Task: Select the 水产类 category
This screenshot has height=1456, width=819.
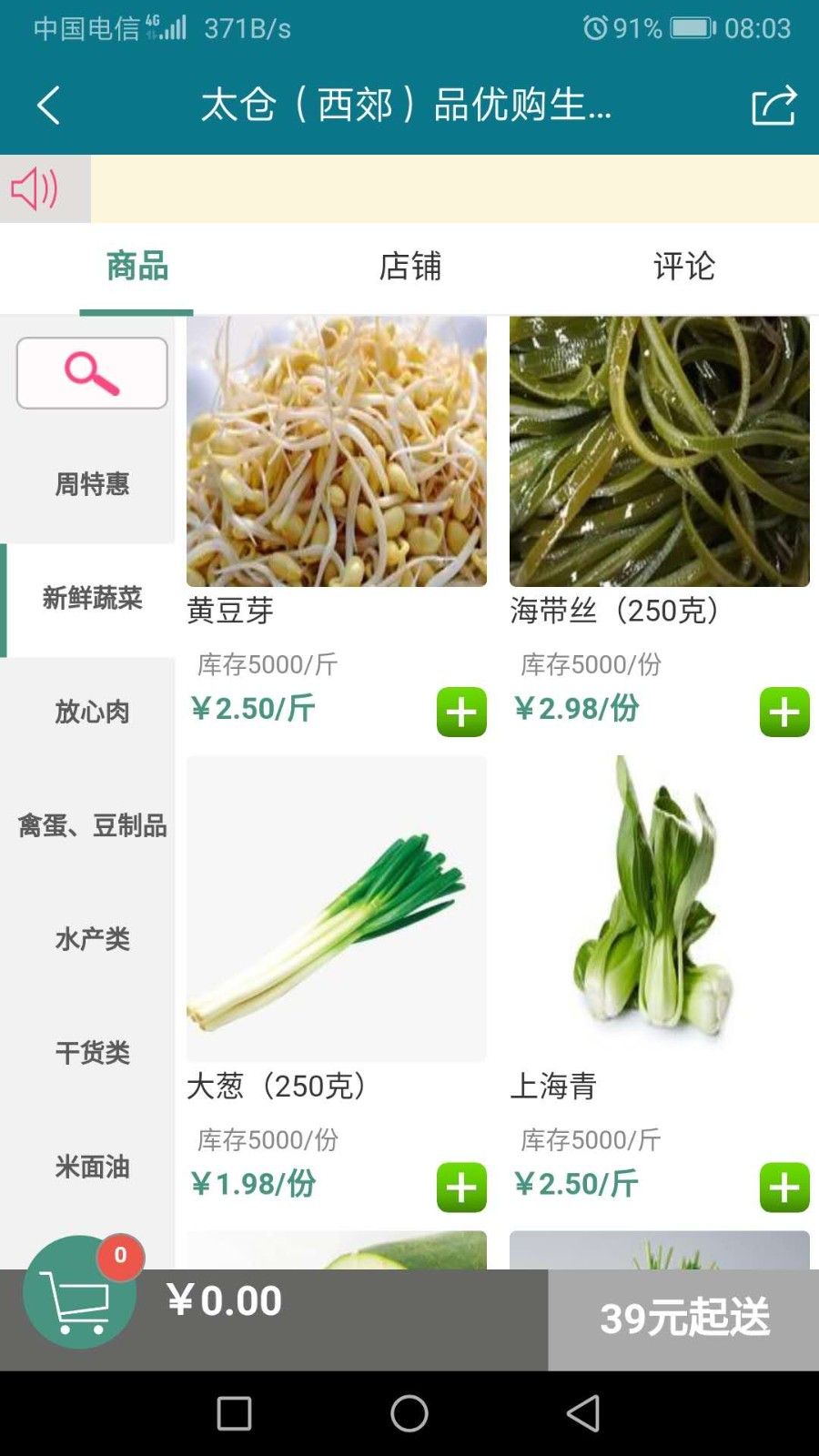Action: pos(91,940)
